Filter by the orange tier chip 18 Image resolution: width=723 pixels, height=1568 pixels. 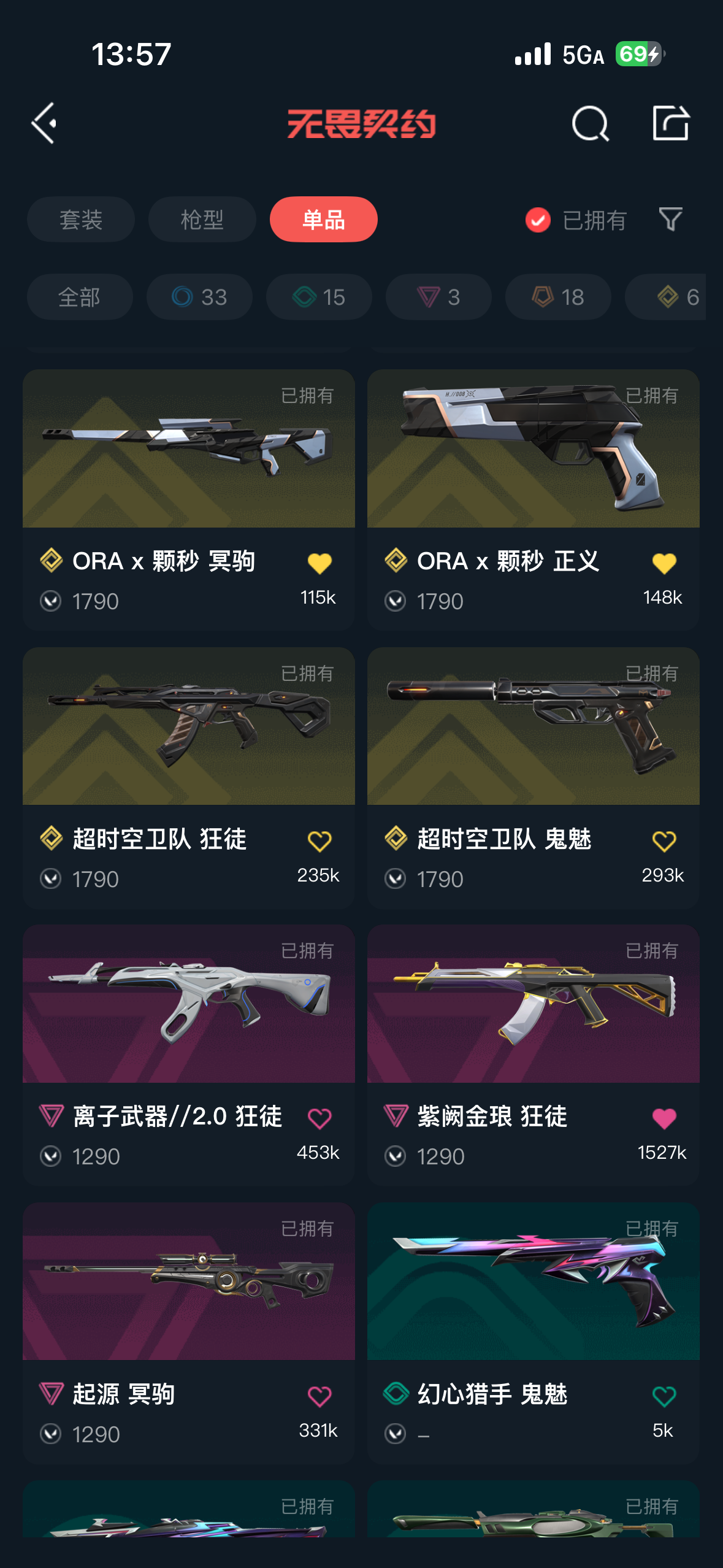[558, 297]
